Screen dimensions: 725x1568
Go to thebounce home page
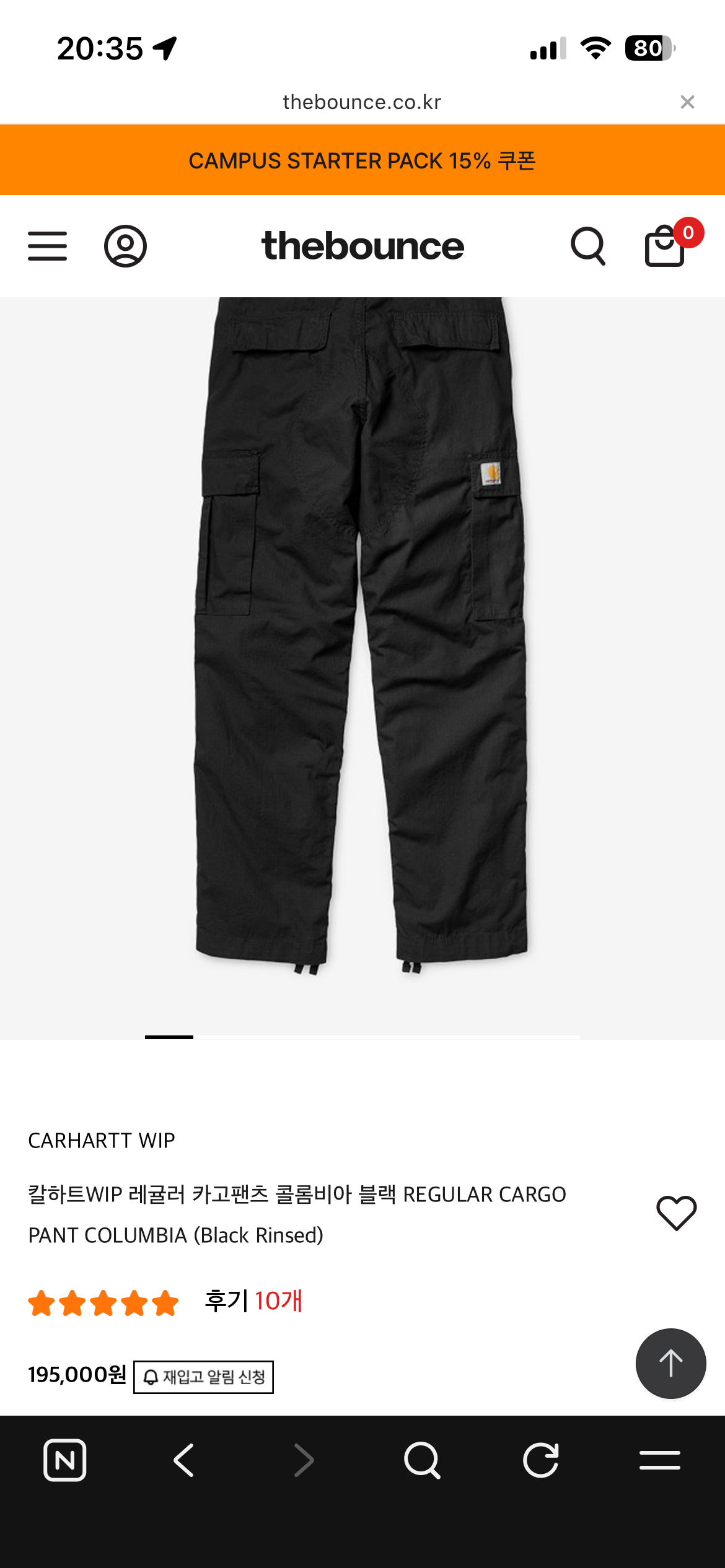coord(362,246)
